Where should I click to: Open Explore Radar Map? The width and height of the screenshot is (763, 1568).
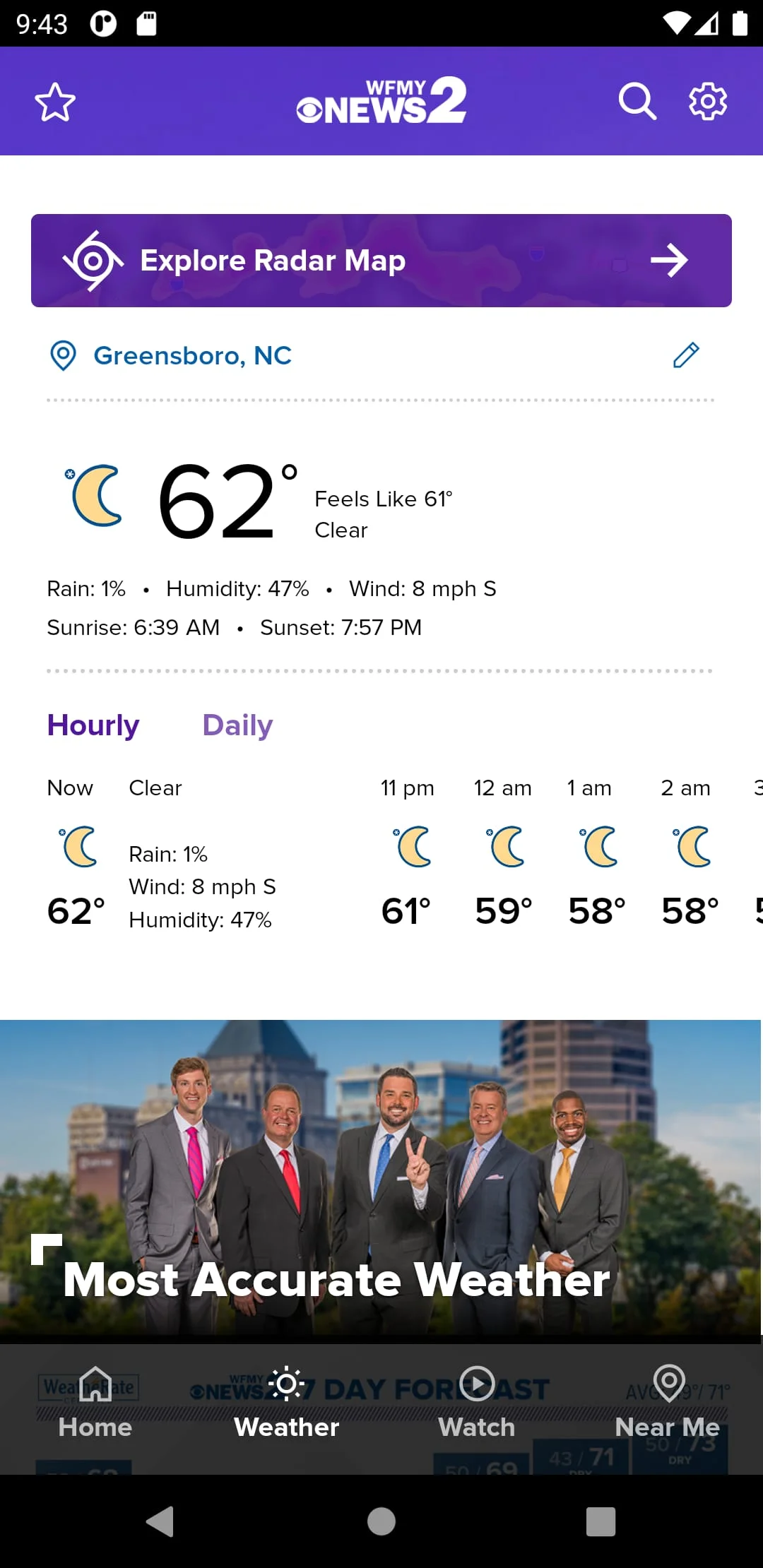click(x=381, y=261)
